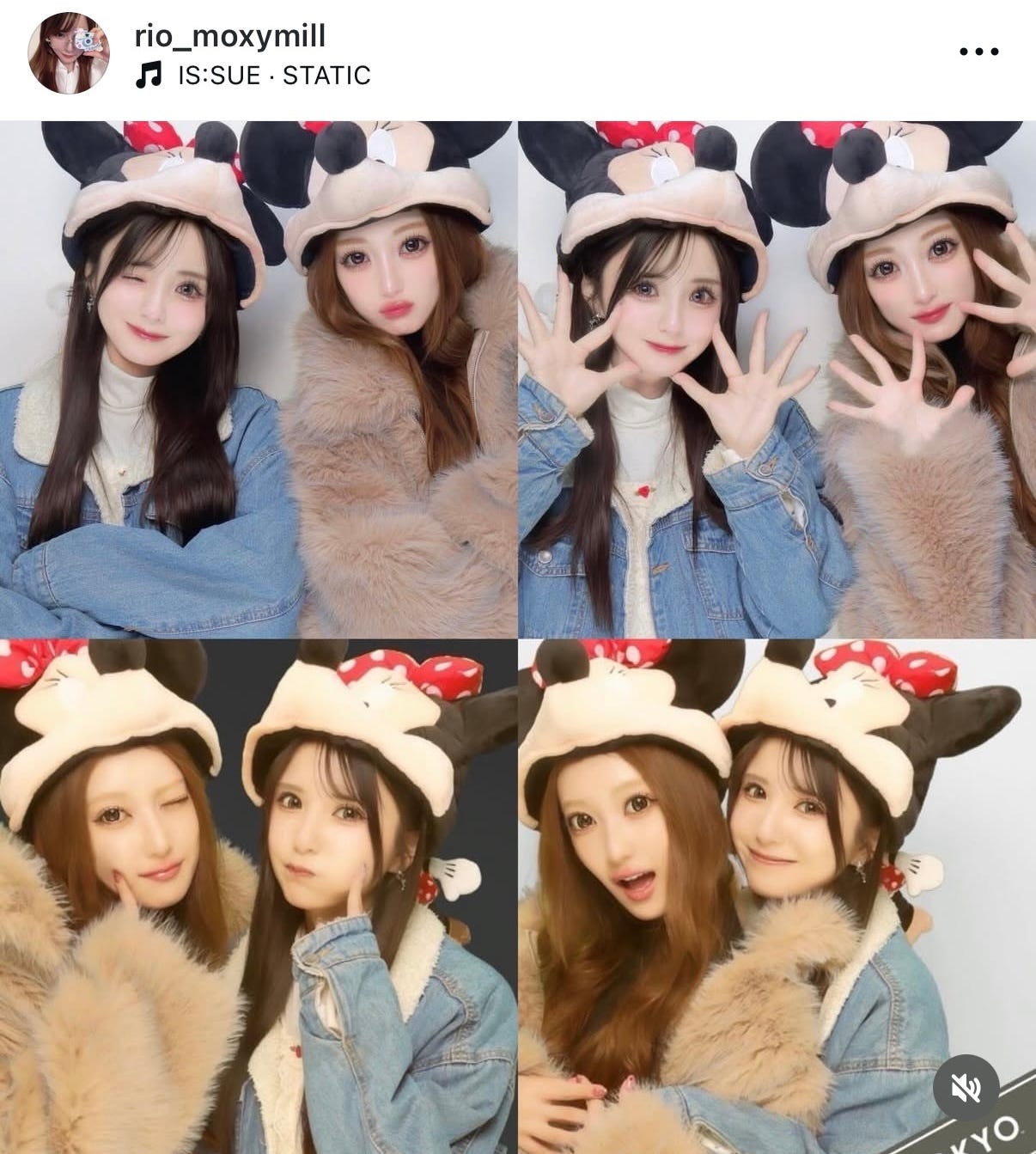Image resolution: width=1036 pixels, height=1154 pixels.
Task: Open rio_moxymill's profile picture
Action: (70, 53)
